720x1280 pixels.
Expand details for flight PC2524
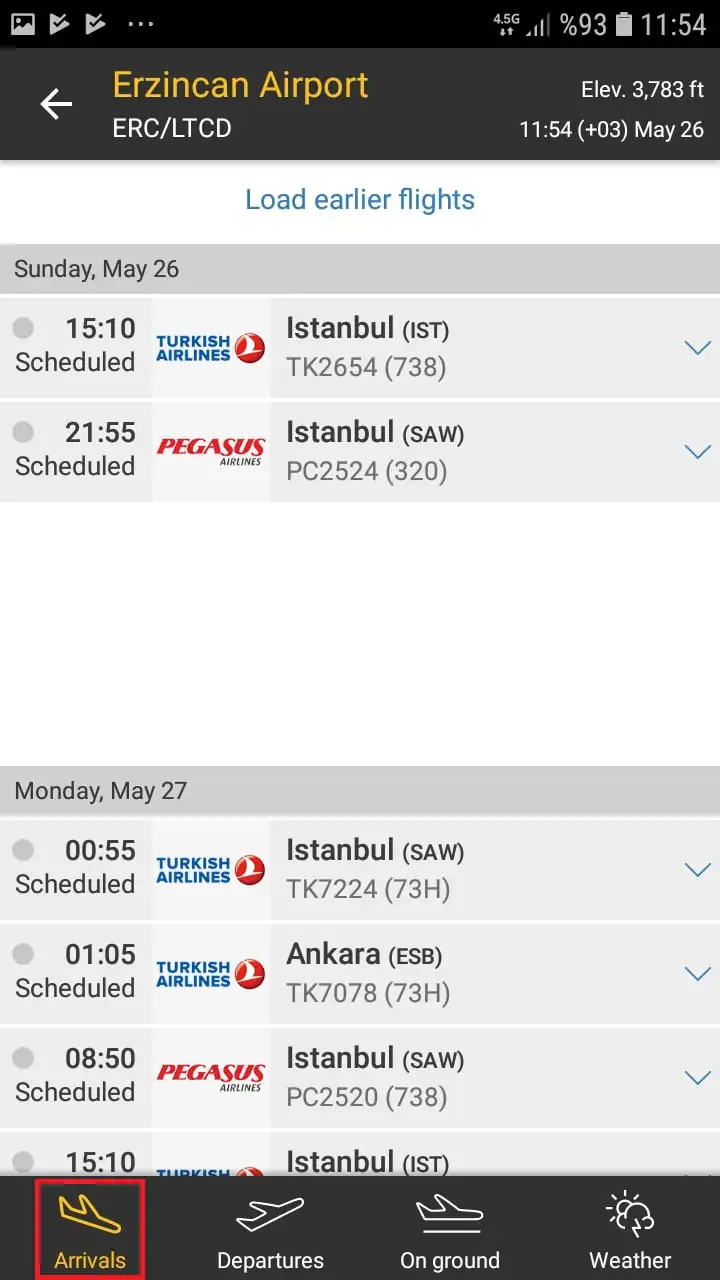click(697, 451)
